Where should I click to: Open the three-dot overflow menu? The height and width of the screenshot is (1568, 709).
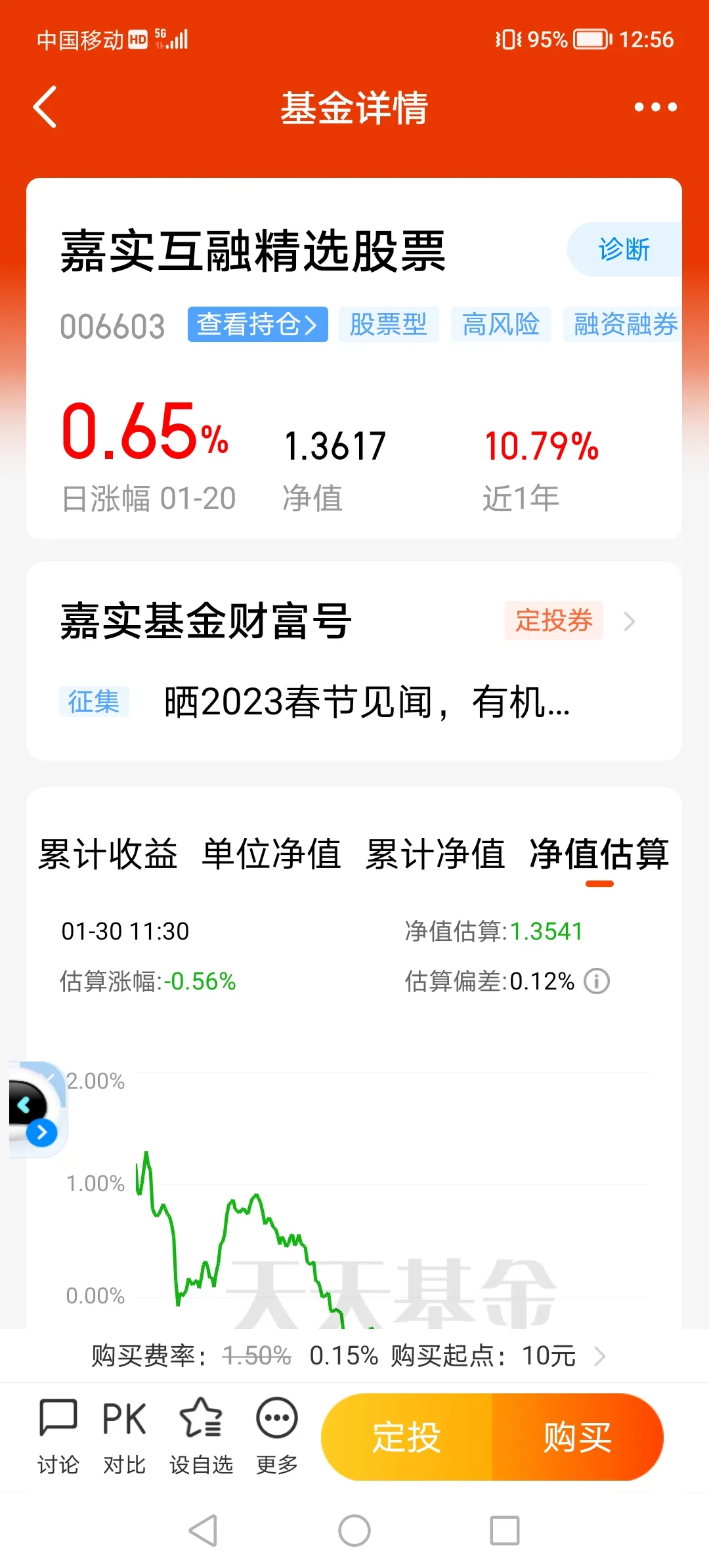(x=655, y=107)
